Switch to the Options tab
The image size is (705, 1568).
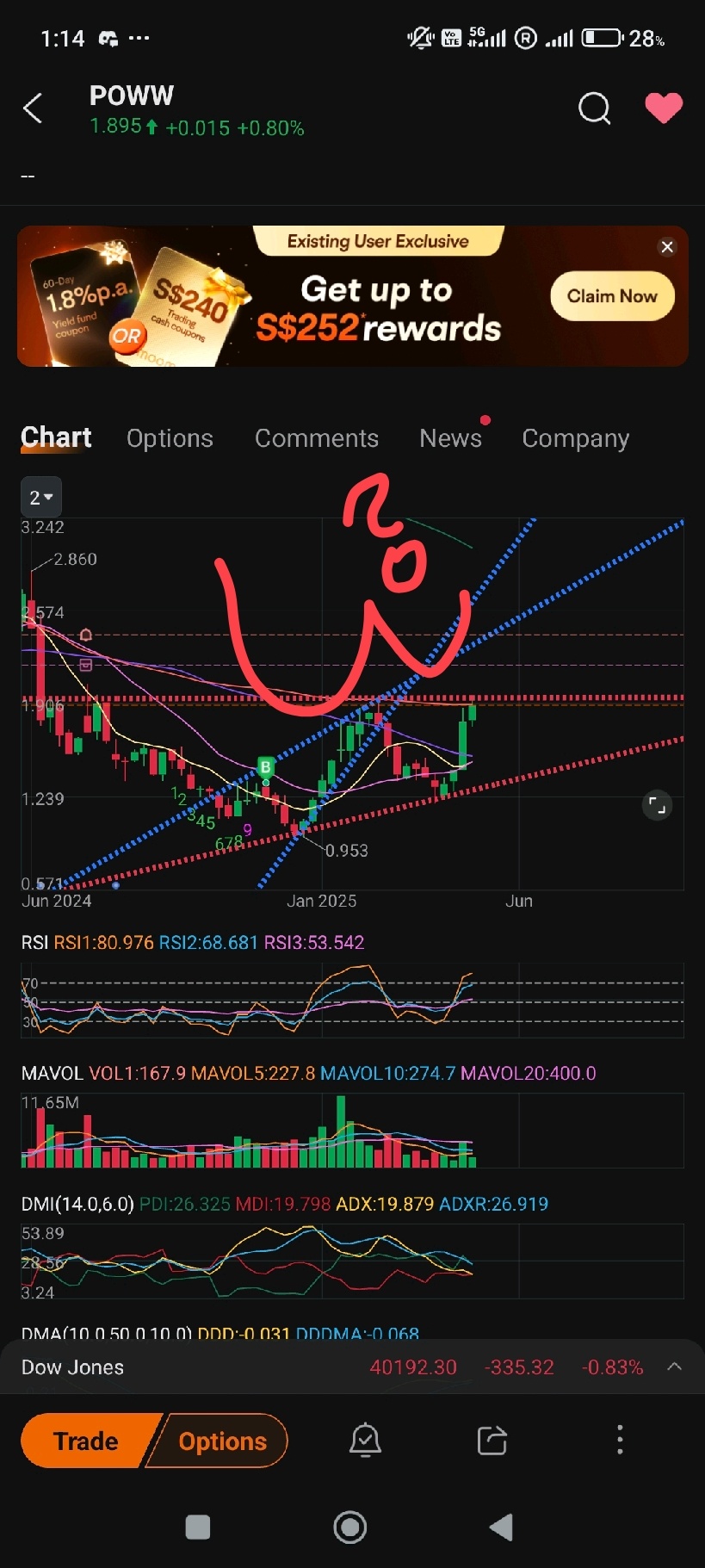click(x=170, y=438)
